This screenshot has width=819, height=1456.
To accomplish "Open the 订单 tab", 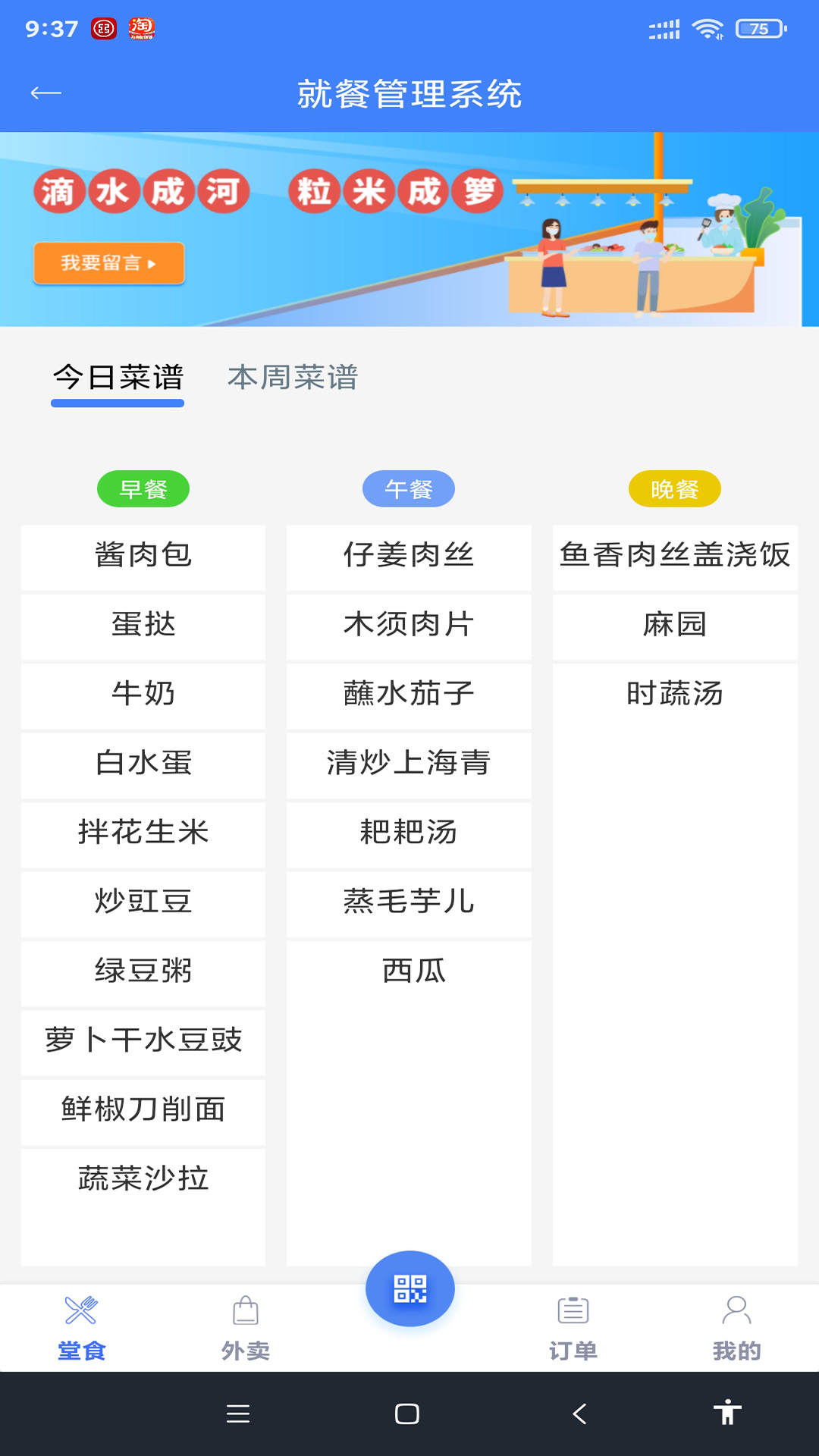I will click(x=573, y=1327).
